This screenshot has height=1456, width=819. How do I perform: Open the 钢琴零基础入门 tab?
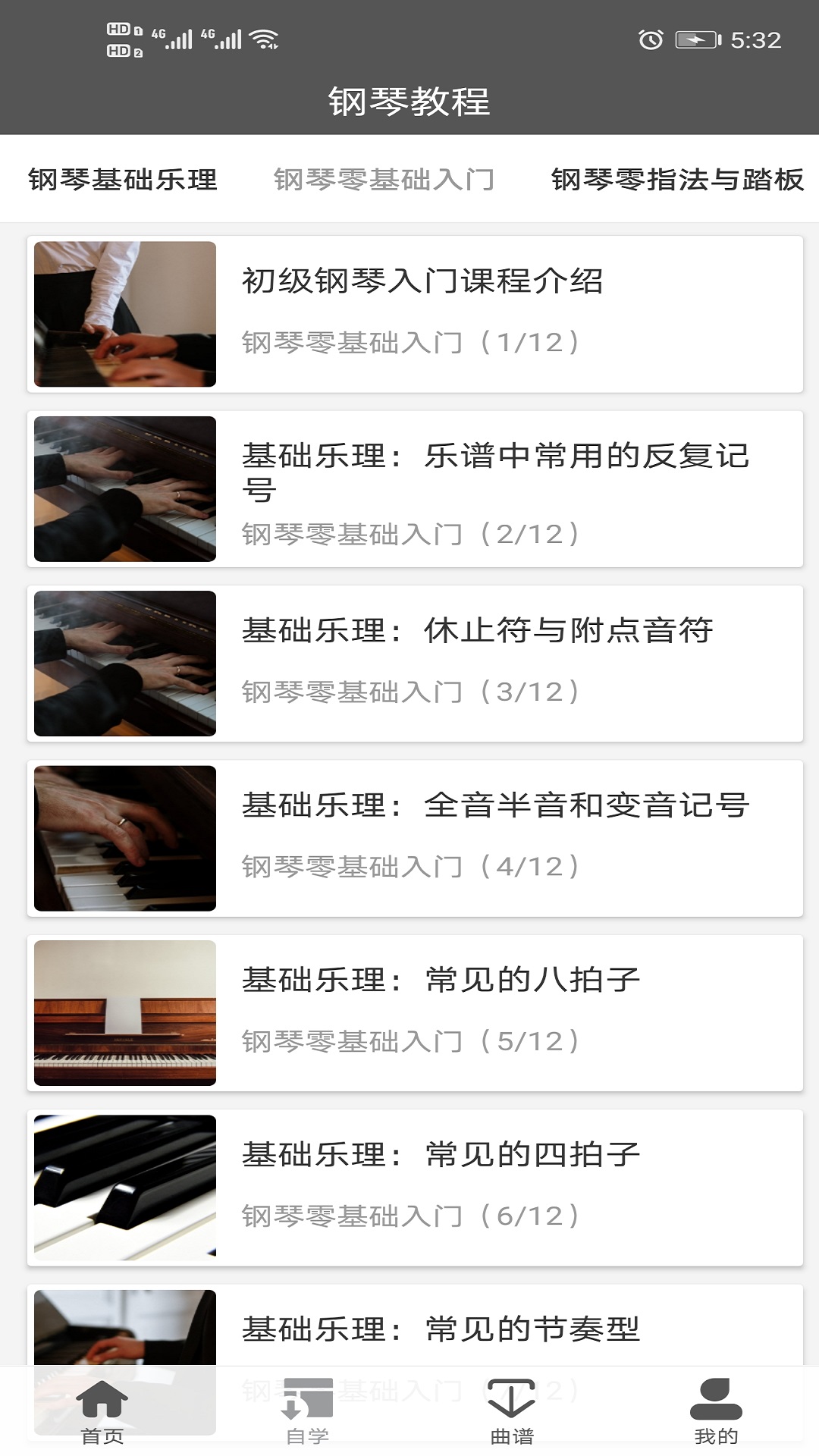click(384, 178)
